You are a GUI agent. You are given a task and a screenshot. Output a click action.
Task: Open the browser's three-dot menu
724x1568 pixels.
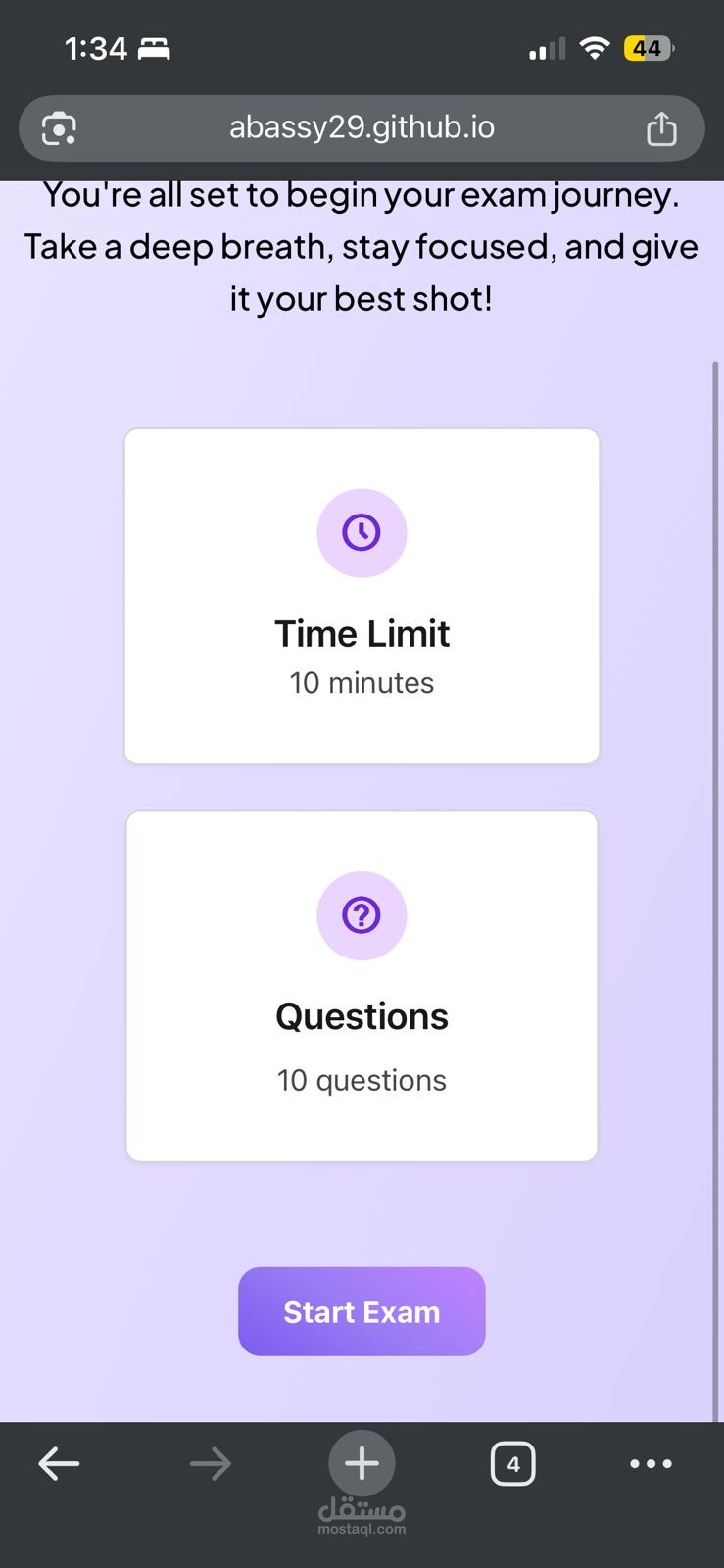651,1464
